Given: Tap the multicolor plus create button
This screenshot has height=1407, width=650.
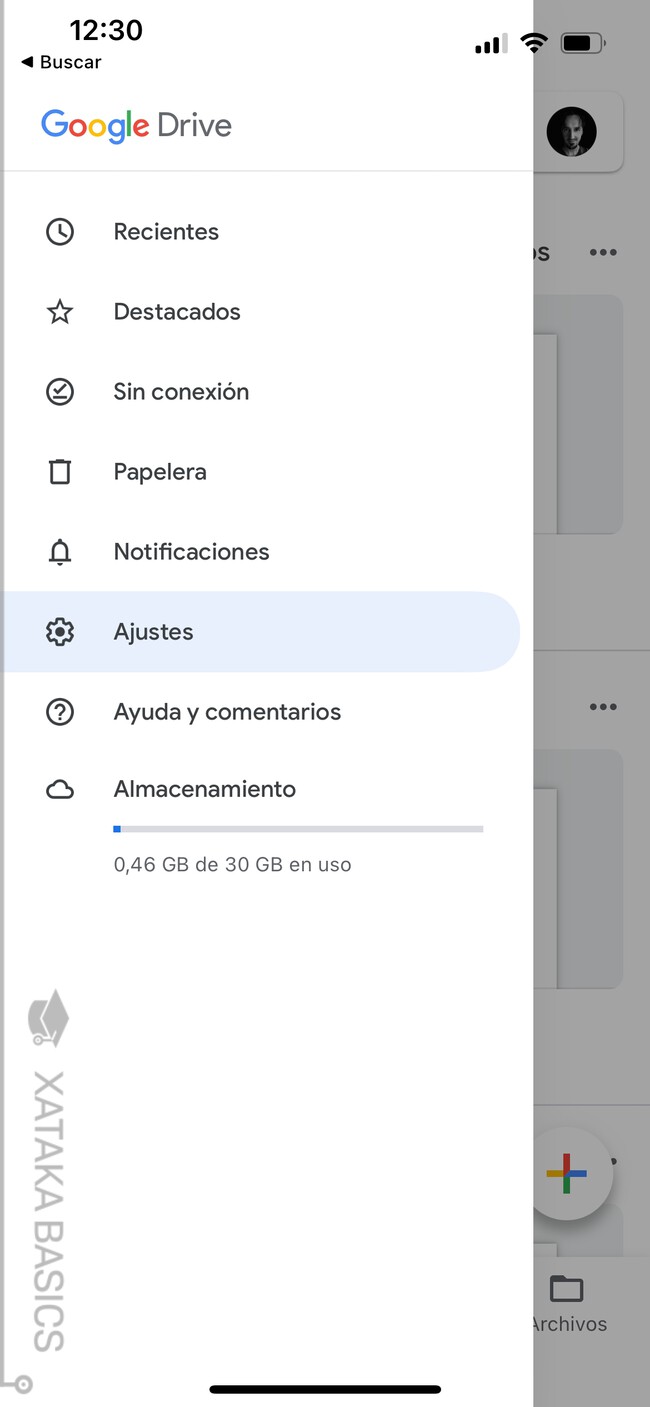Looking at the screenshot, I should (x=567, y=1174).
